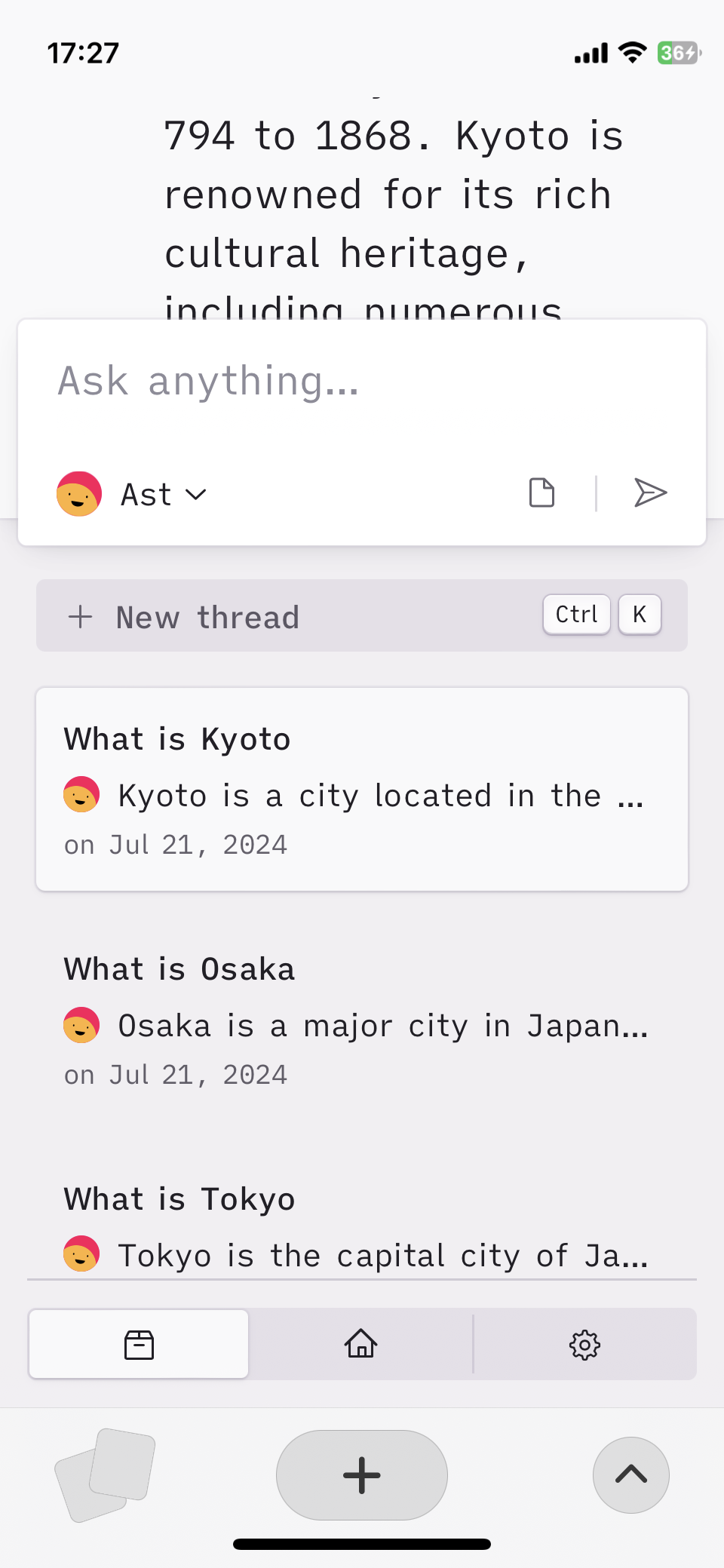Open the What is Kyoto thread

coord(362,789)
